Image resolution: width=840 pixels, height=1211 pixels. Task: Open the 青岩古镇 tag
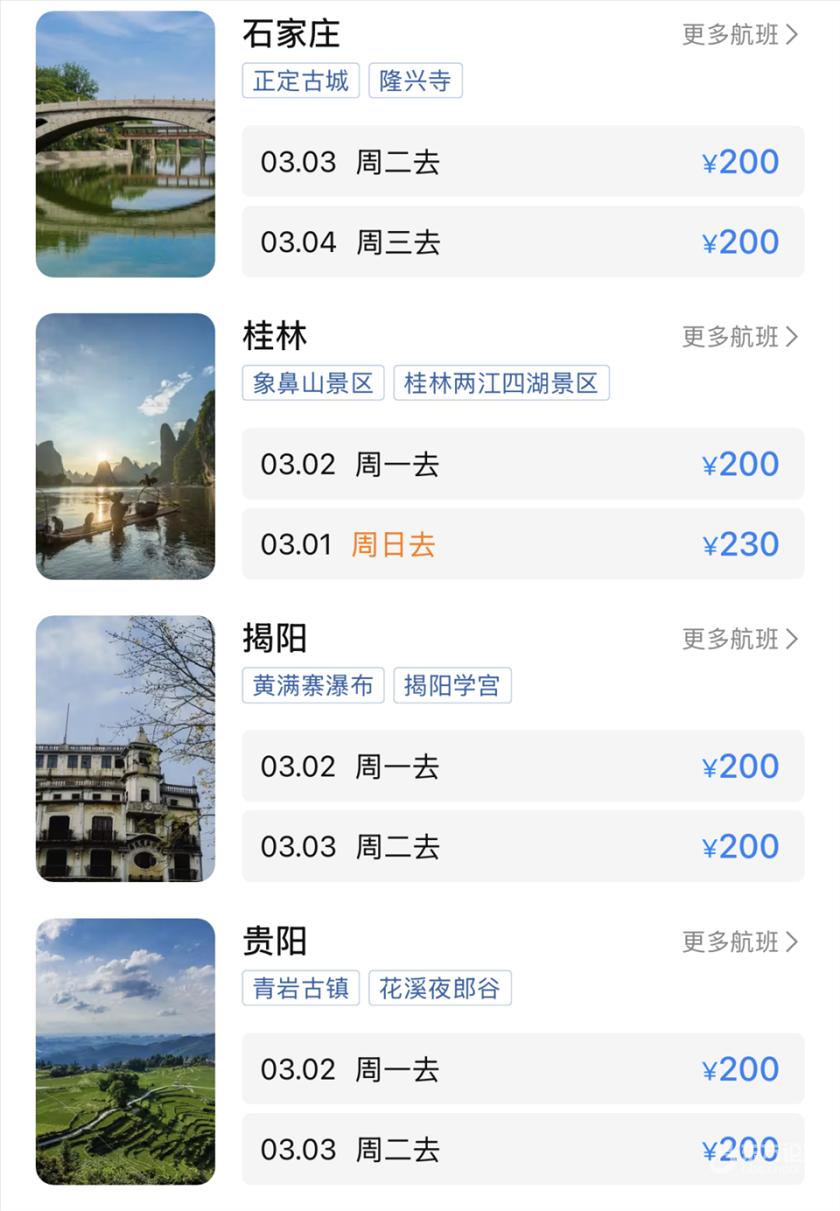pyautogui.click(x=301, y=988)
